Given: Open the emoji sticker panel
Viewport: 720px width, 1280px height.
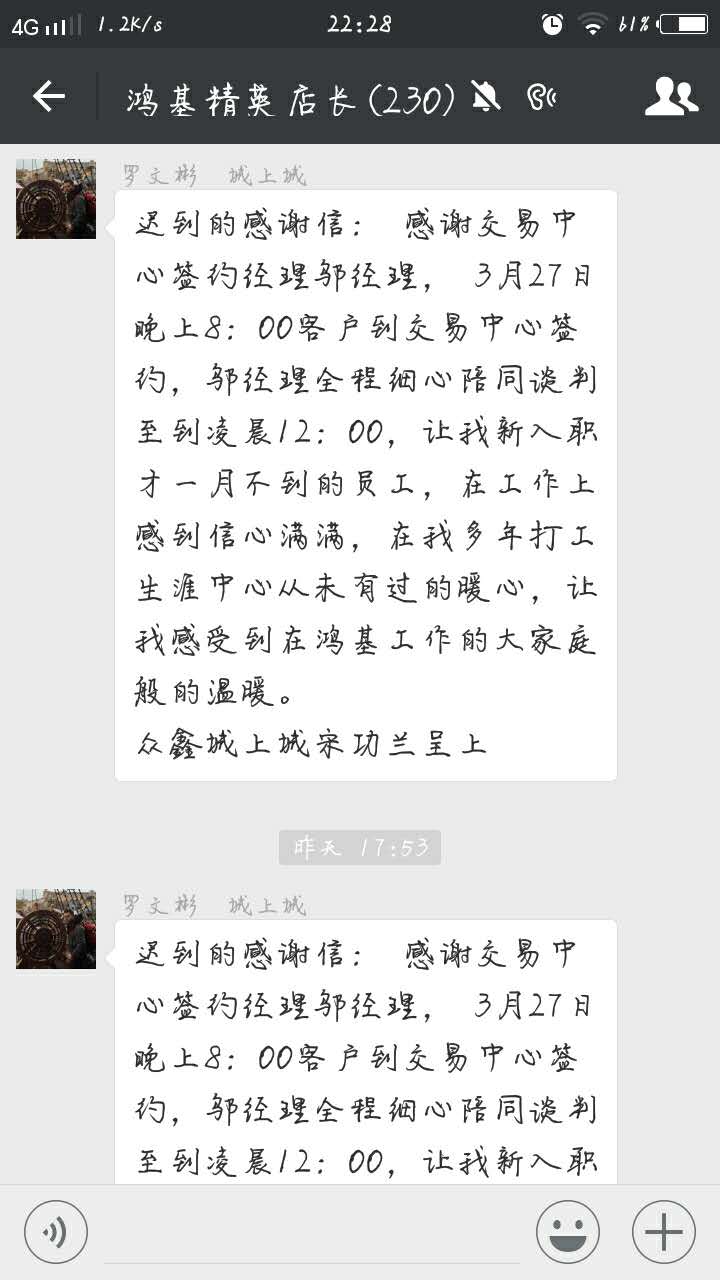Looking at the screenshot, I should click(x=567, y=1231).
